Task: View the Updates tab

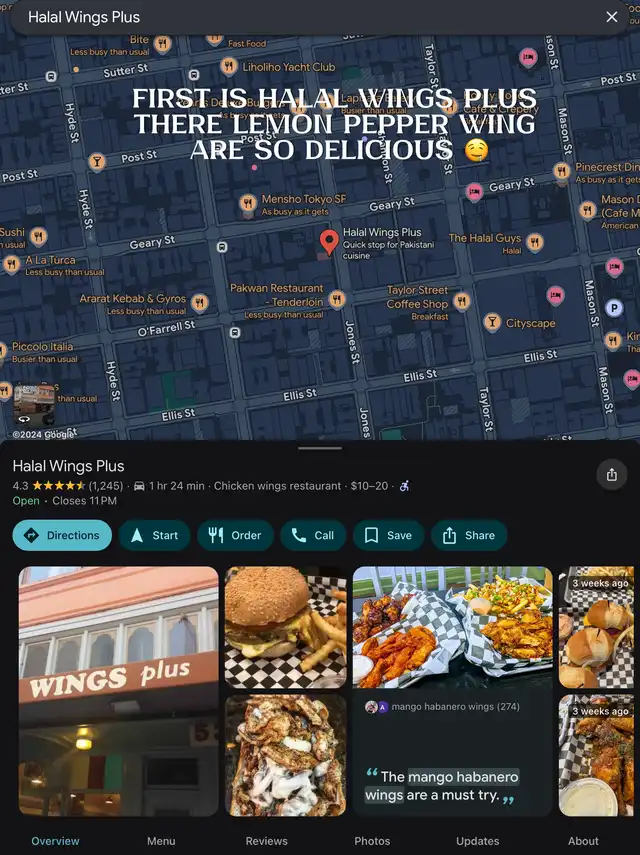Action: tap(478, 841)
